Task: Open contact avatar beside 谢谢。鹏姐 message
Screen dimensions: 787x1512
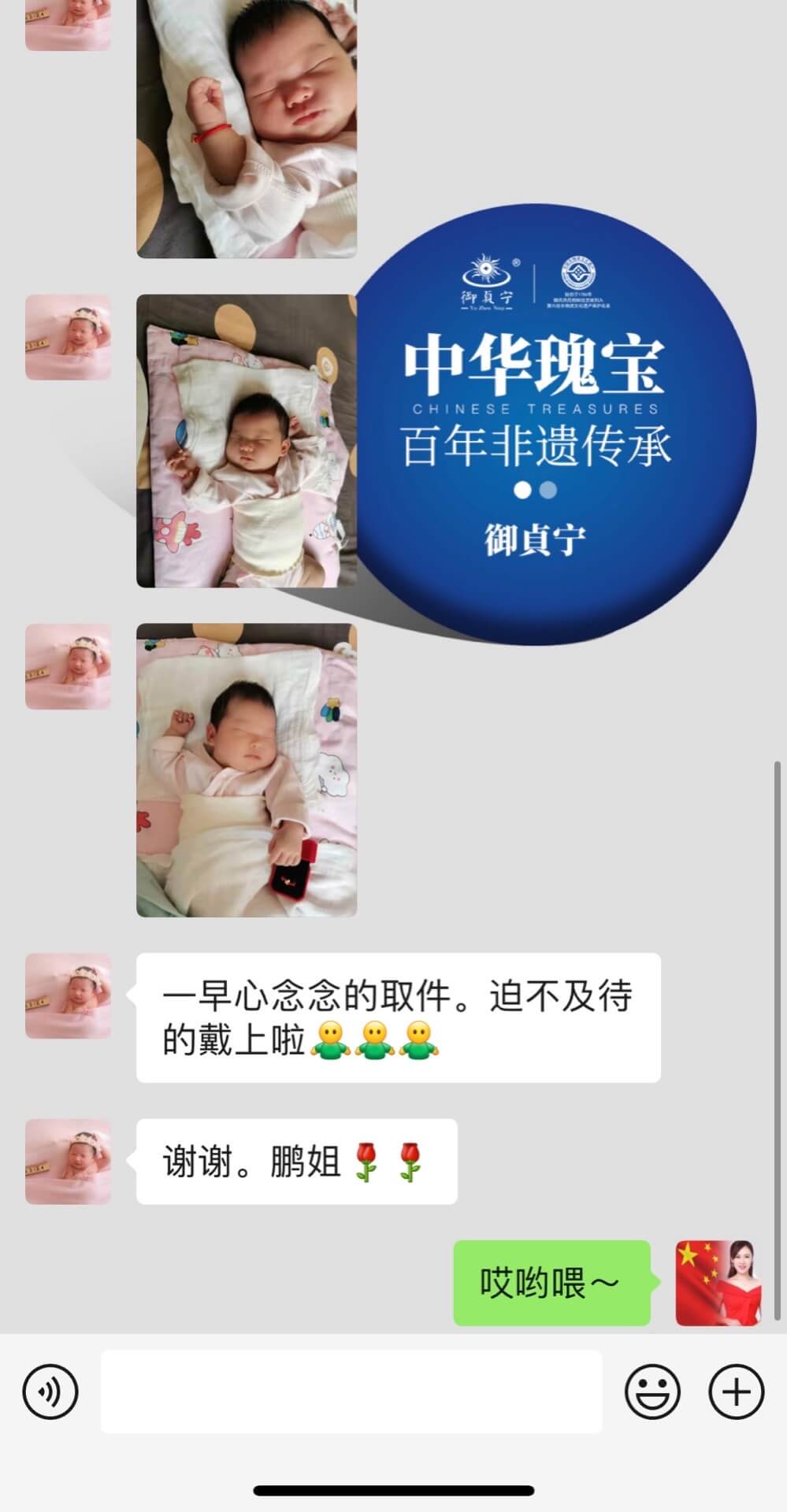Action: (x=69, y=1162)
